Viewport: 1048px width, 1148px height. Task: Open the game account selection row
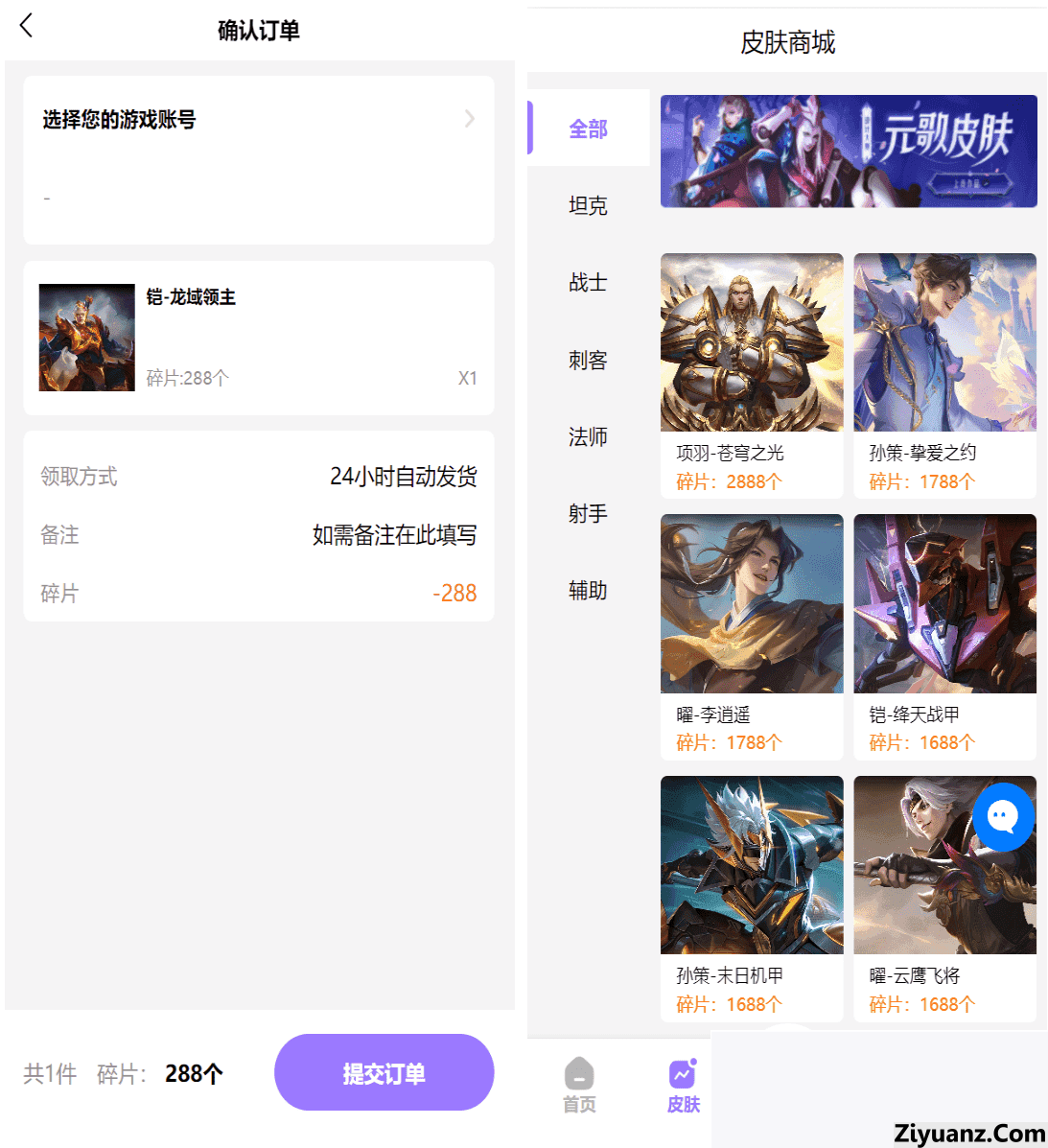pyautogui.click(x=258, y=119)
